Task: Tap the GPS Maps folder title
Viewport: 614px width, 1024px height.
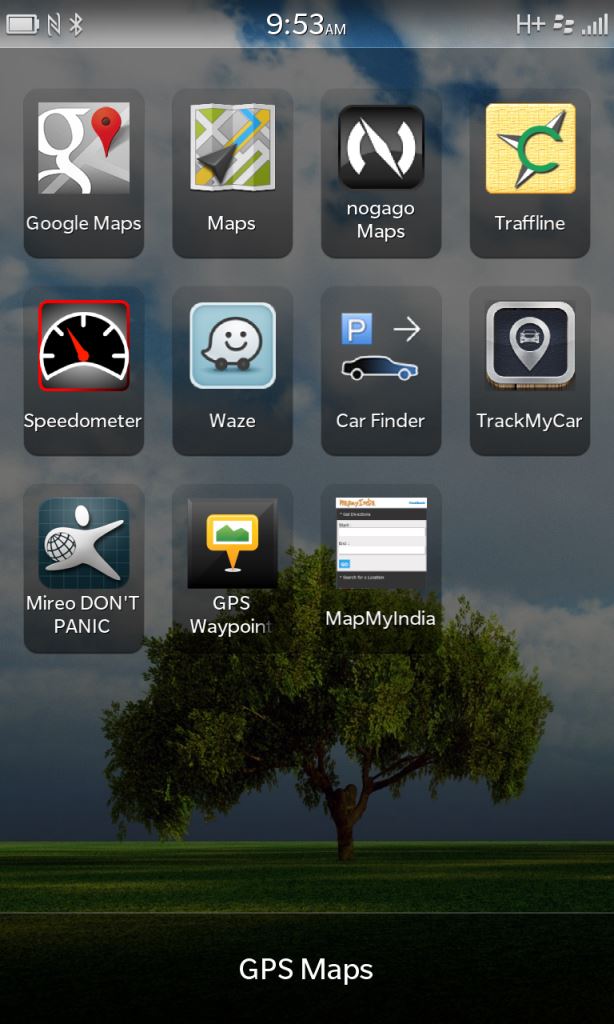Action: click(x=306, y=969)
